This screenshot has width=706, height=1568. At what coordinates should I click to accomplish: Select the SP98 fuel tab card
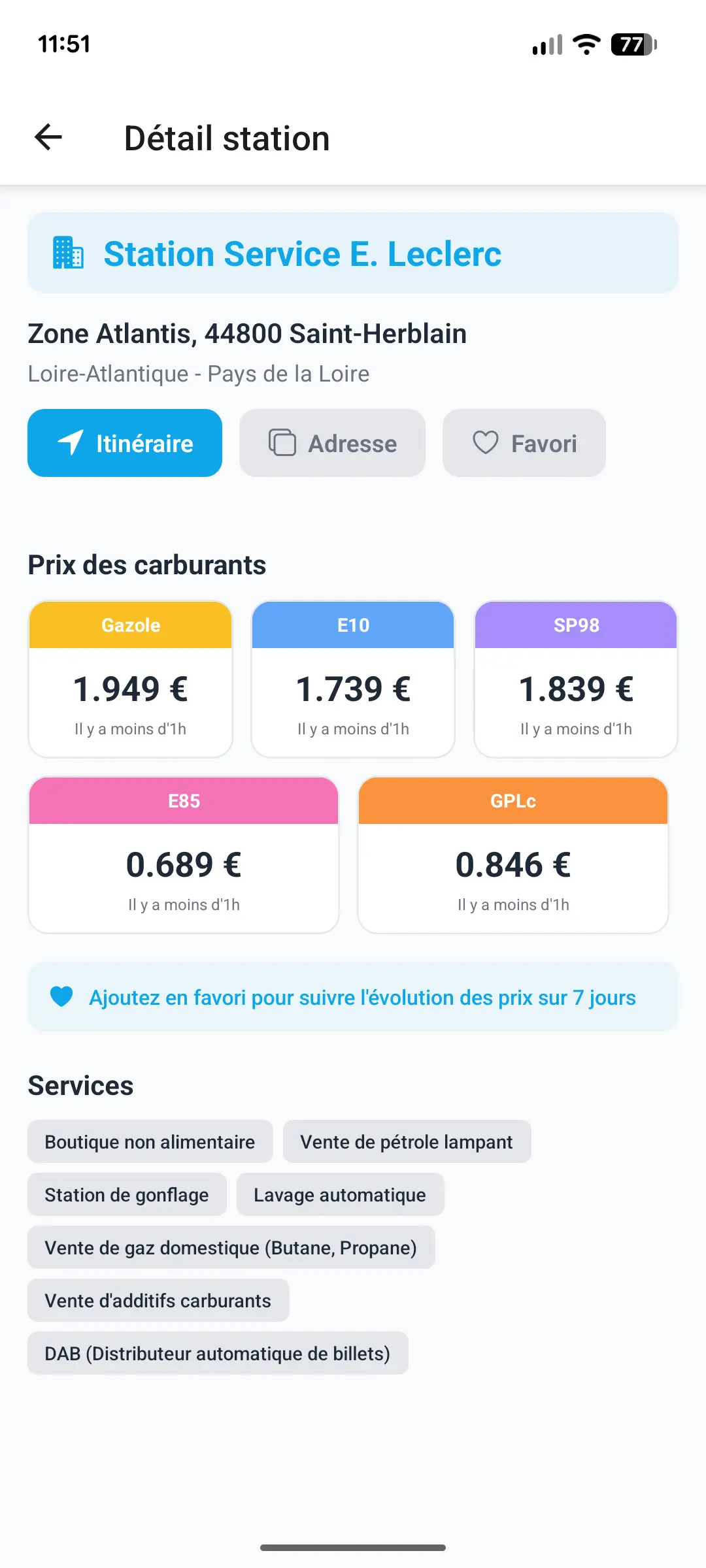click(575, 678)
